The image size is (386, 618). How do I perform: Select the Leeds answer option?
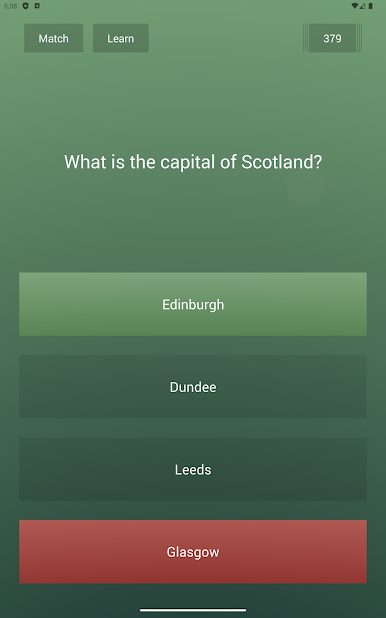(x=193, y=469)
